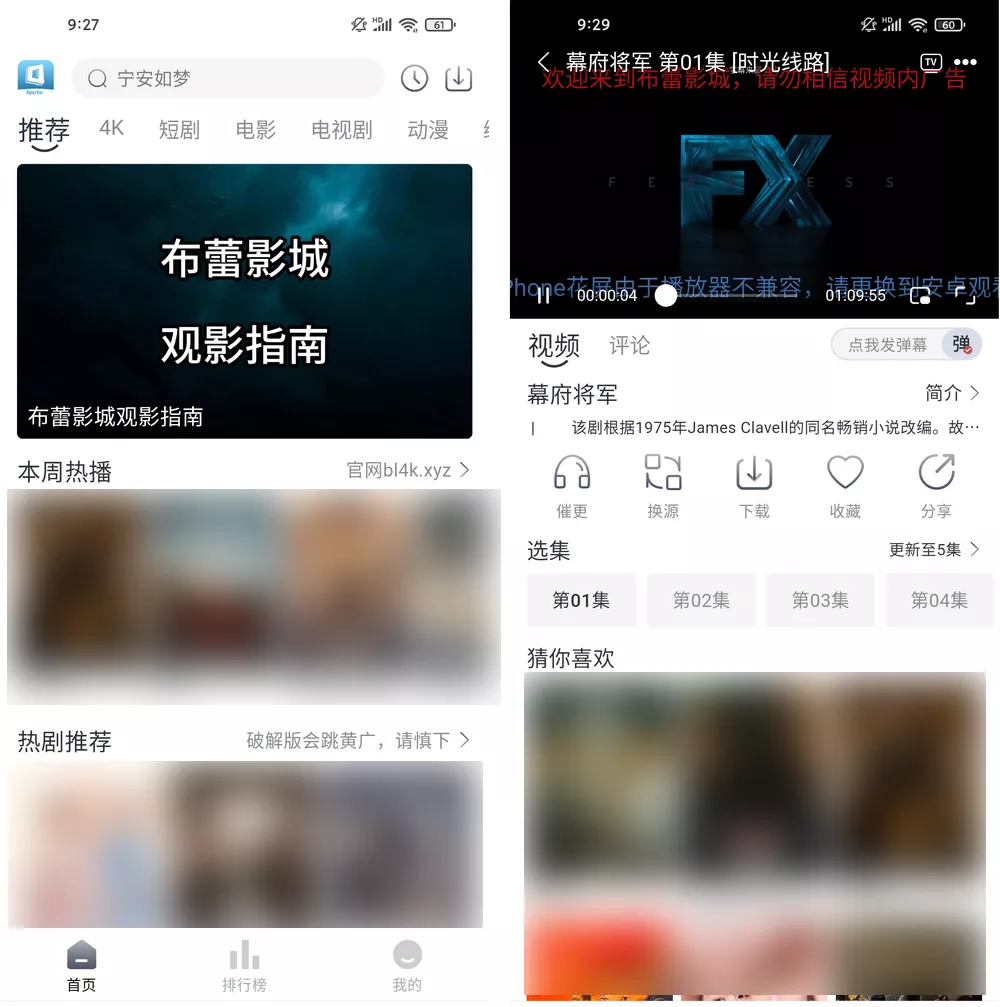Open downloads via the top-right download icon

[x=458, y=78]
